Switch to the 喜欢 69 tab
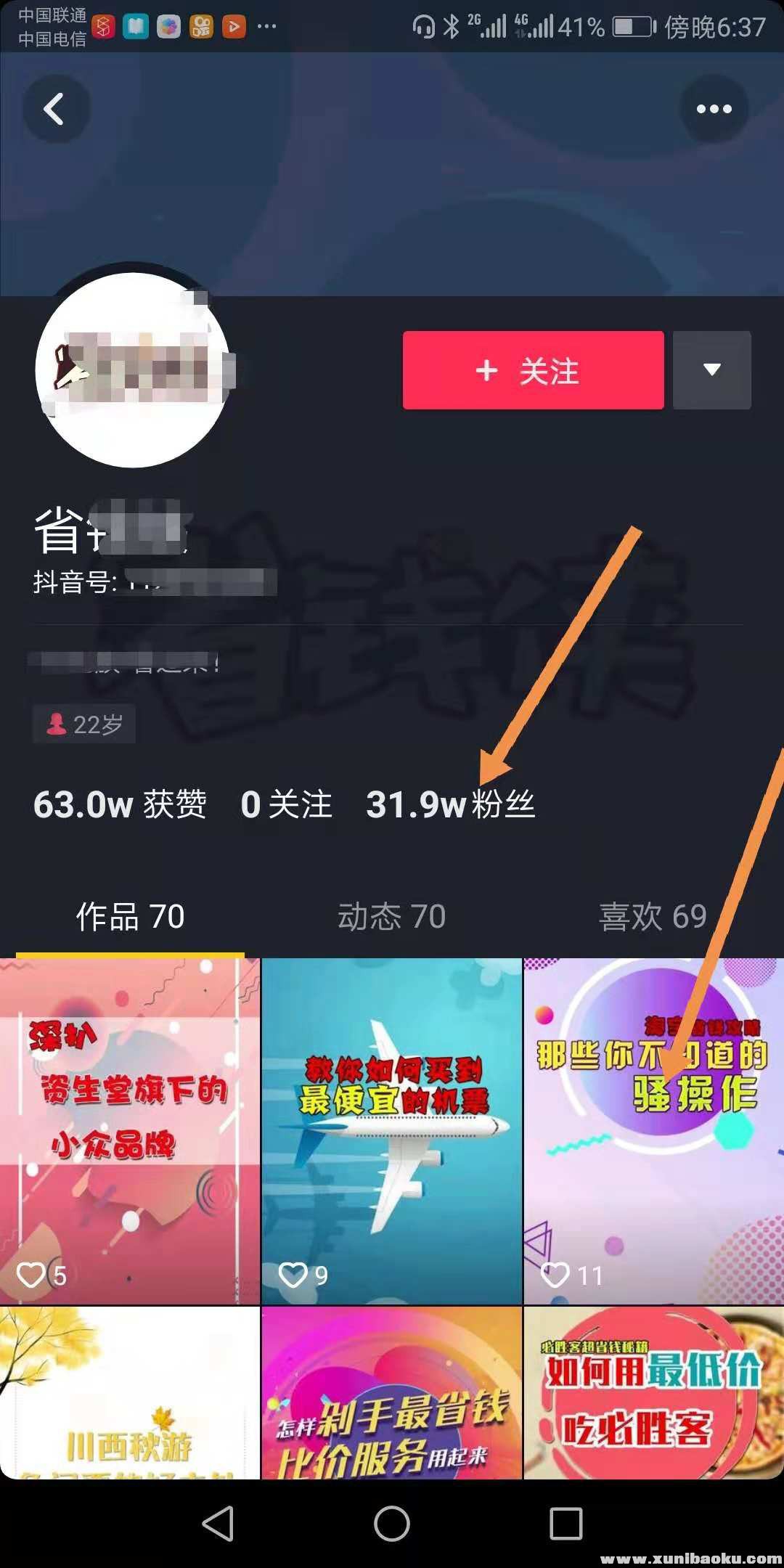 point(653,917)
